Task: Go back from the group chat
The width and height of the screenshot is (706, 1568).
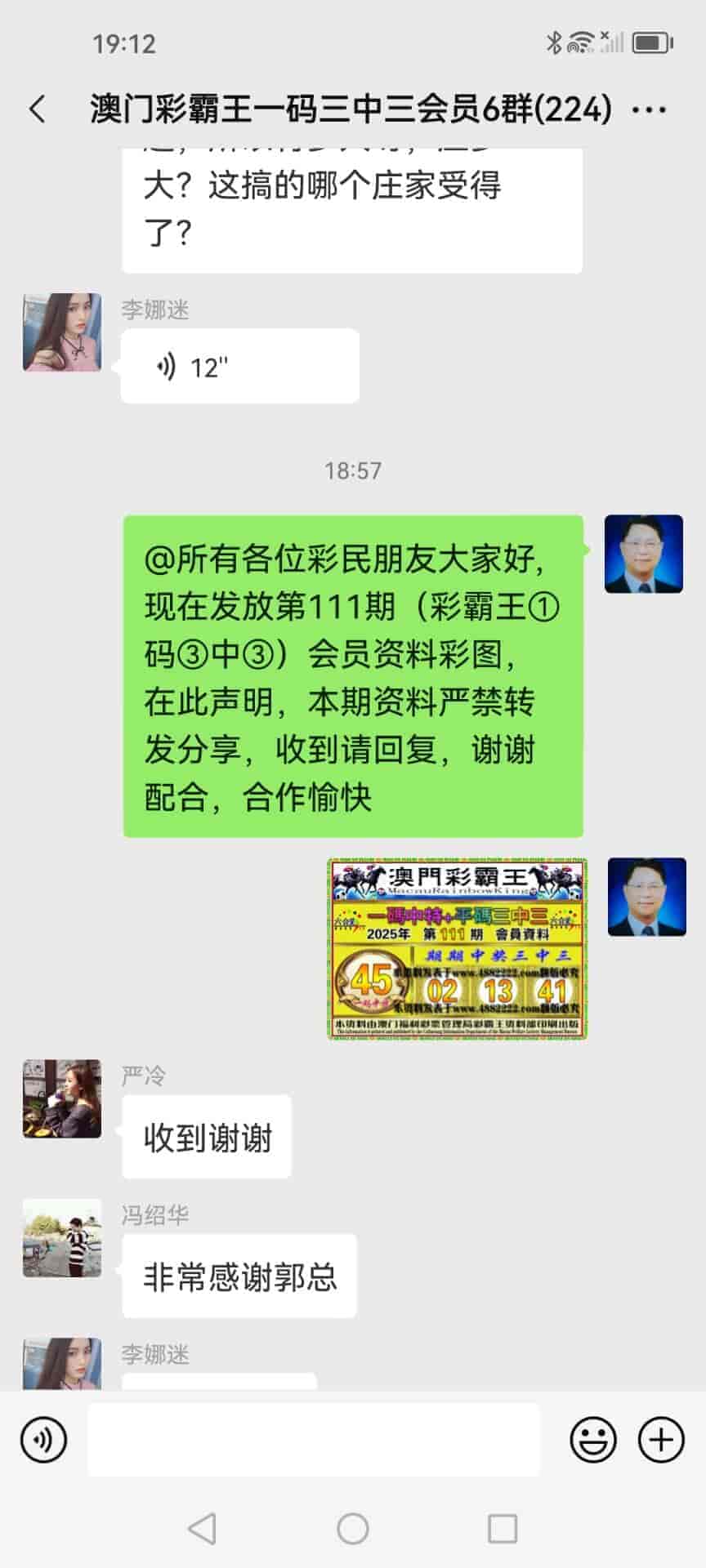Action: (x=38, y=109)
